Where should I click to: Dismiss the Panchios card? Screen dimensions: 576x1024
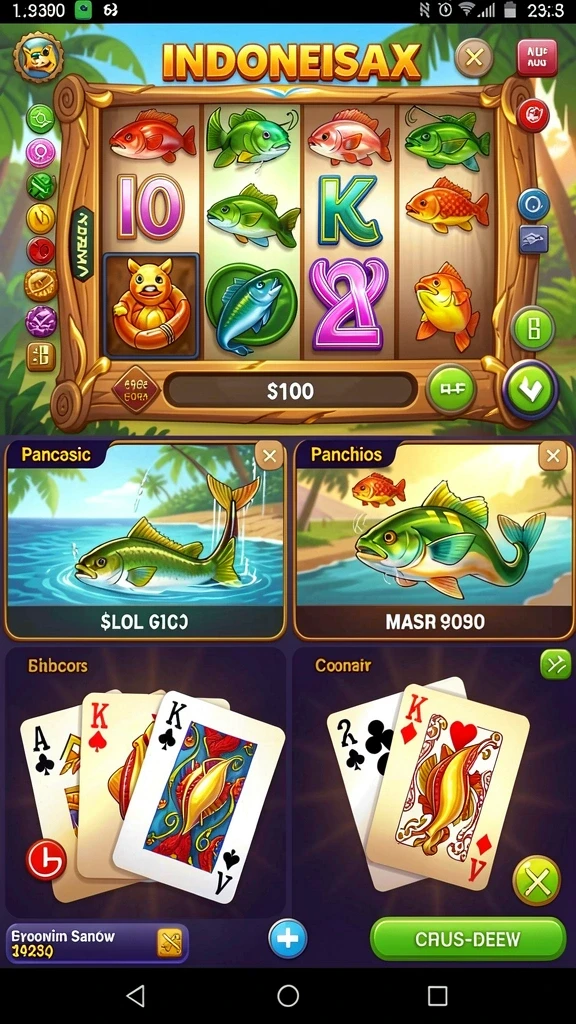click(553, 456)
